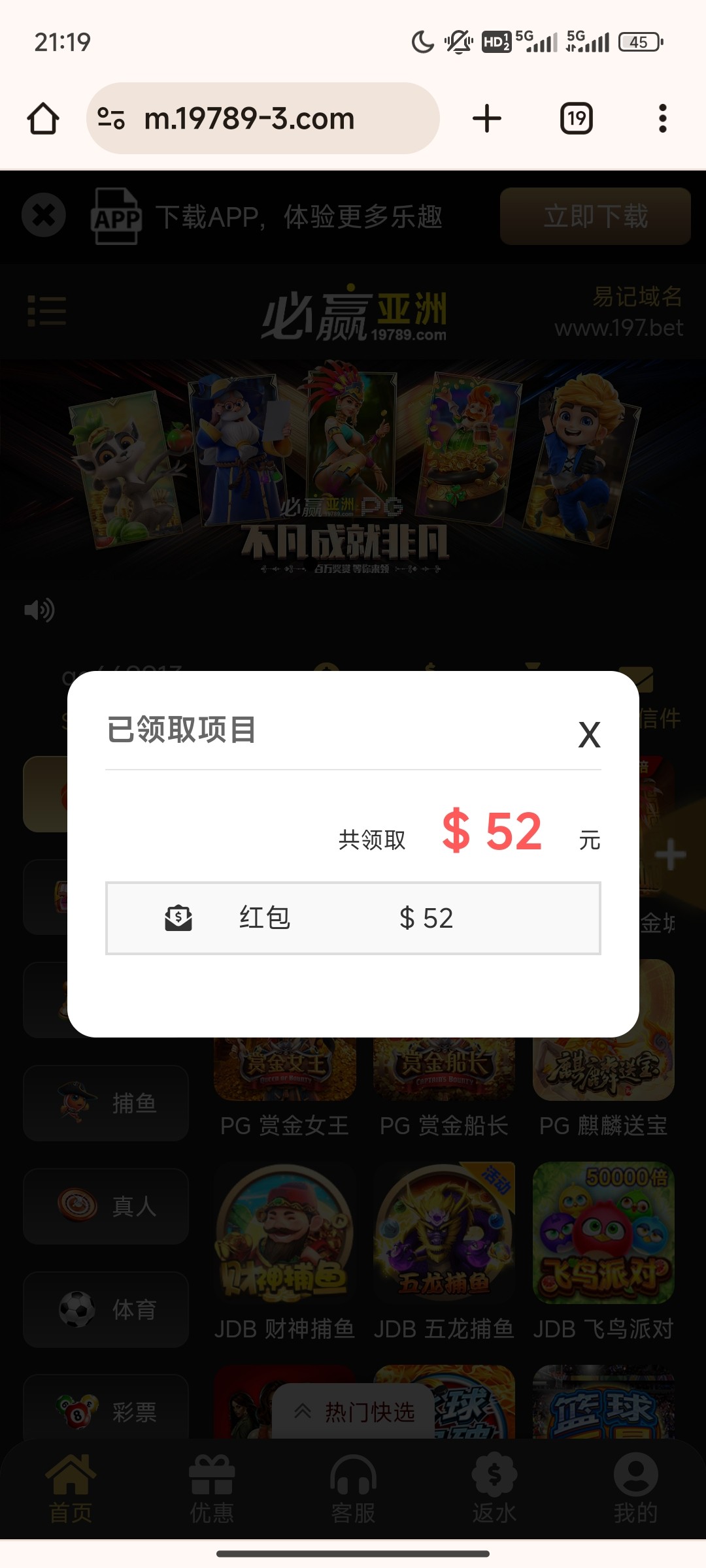Open a new browser tab
The height and width of the screenshot is (1568, 706).
487,119
